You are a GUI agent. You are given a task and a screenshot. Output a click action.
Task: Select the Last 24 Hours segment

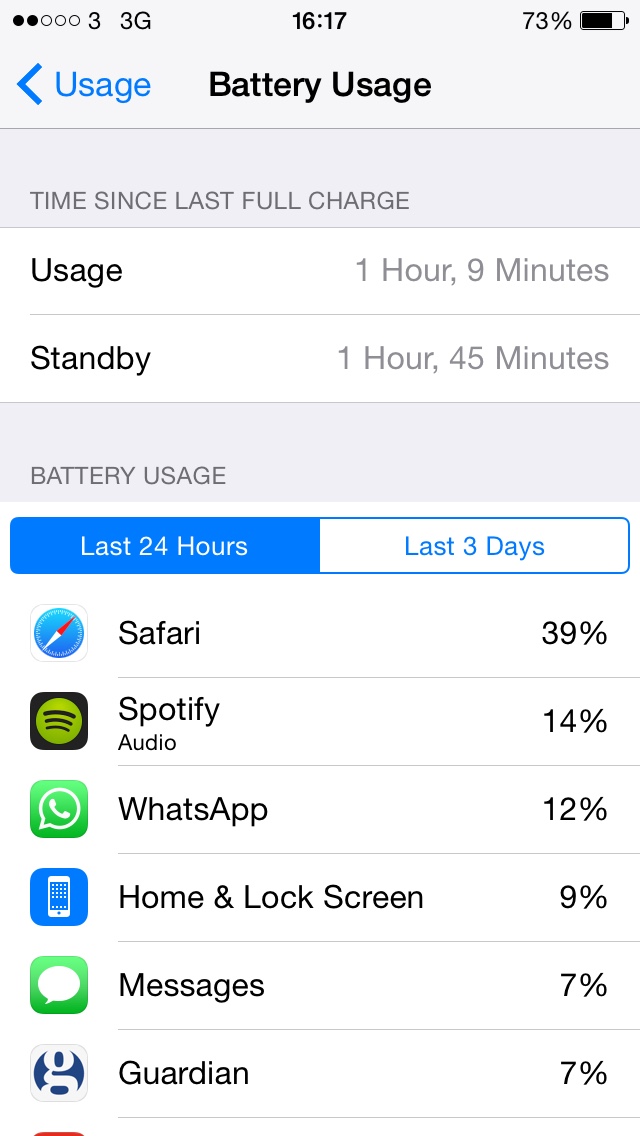pos(165,546)
